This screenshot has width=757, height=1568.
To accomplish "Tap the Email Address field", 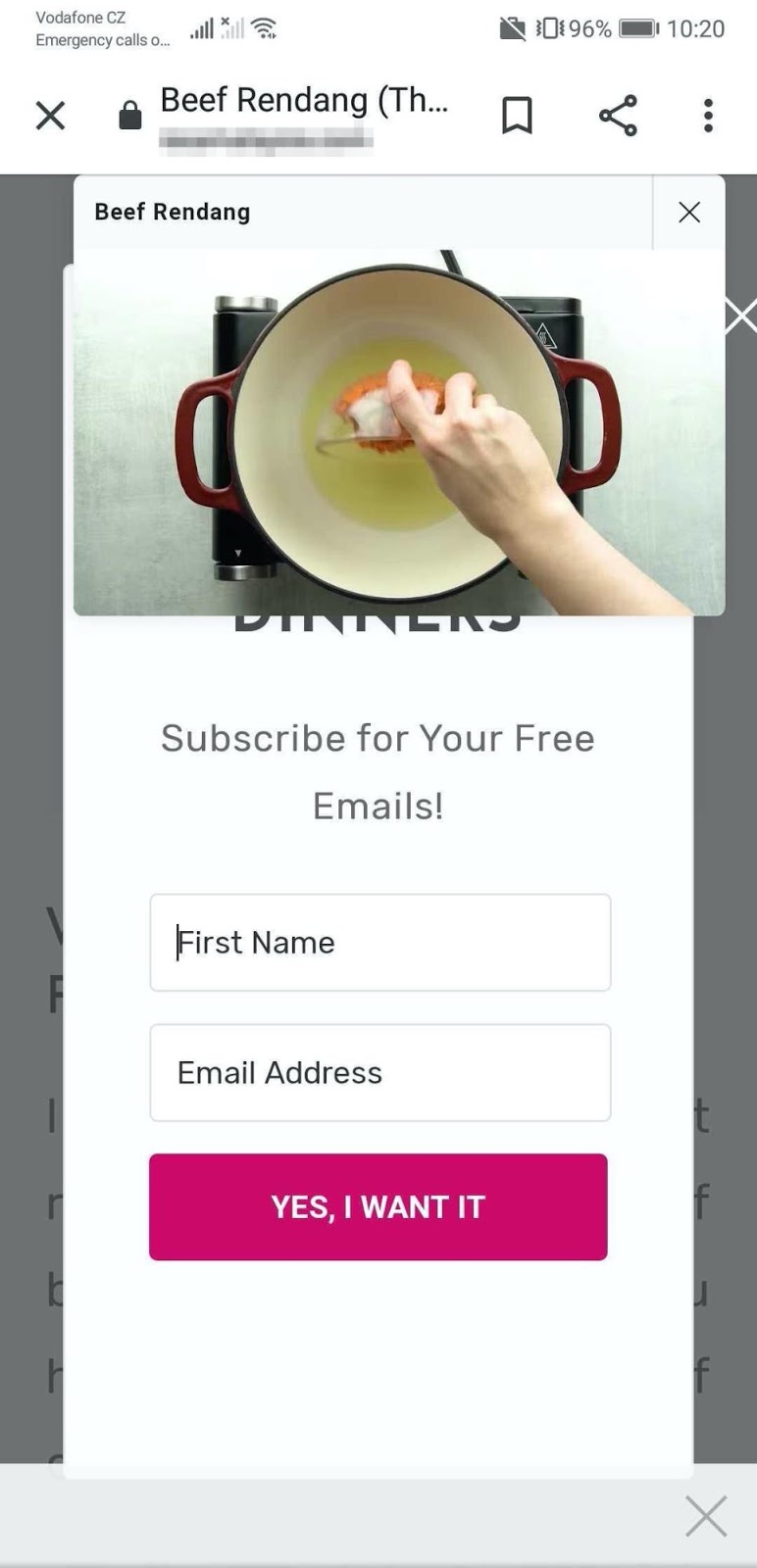I will [380, 1073].
